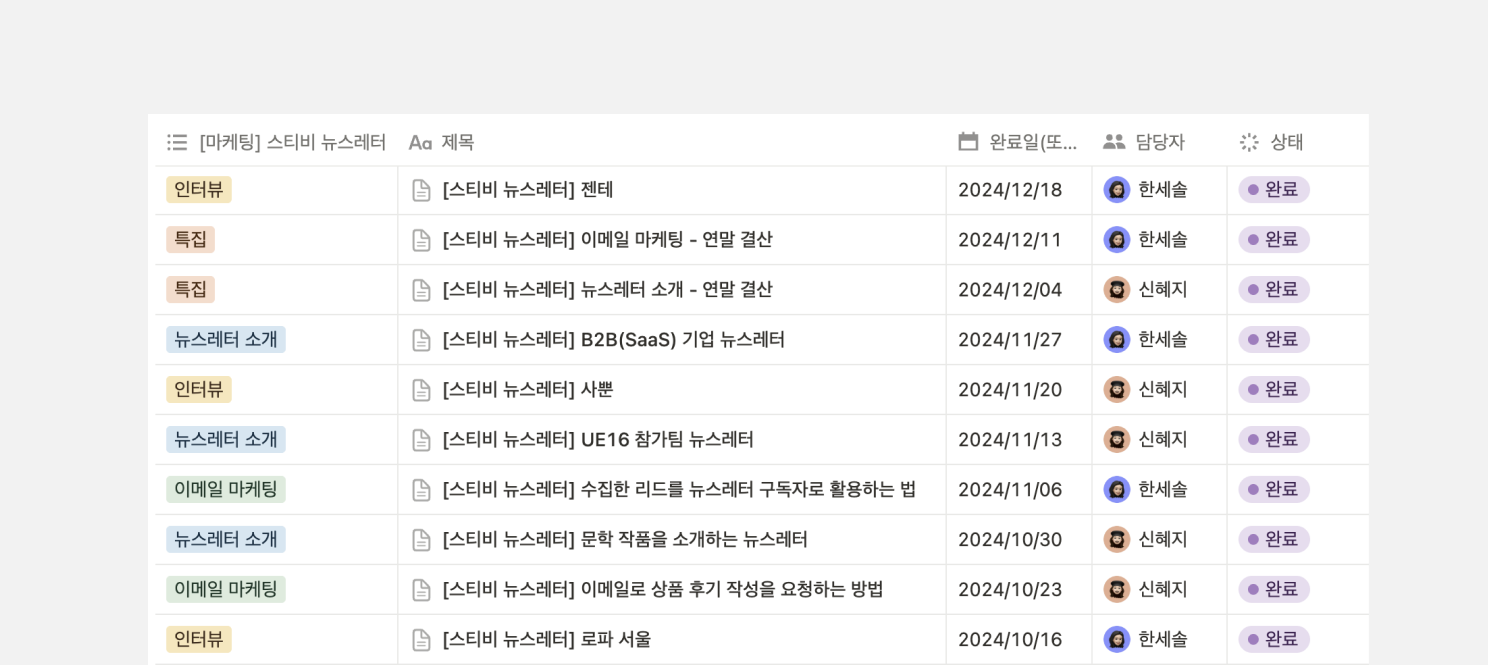Open 이메일로 상품 후기 작성을 요청하는 방법
This screenshot has width=1488, height=665.
point(663,590)
